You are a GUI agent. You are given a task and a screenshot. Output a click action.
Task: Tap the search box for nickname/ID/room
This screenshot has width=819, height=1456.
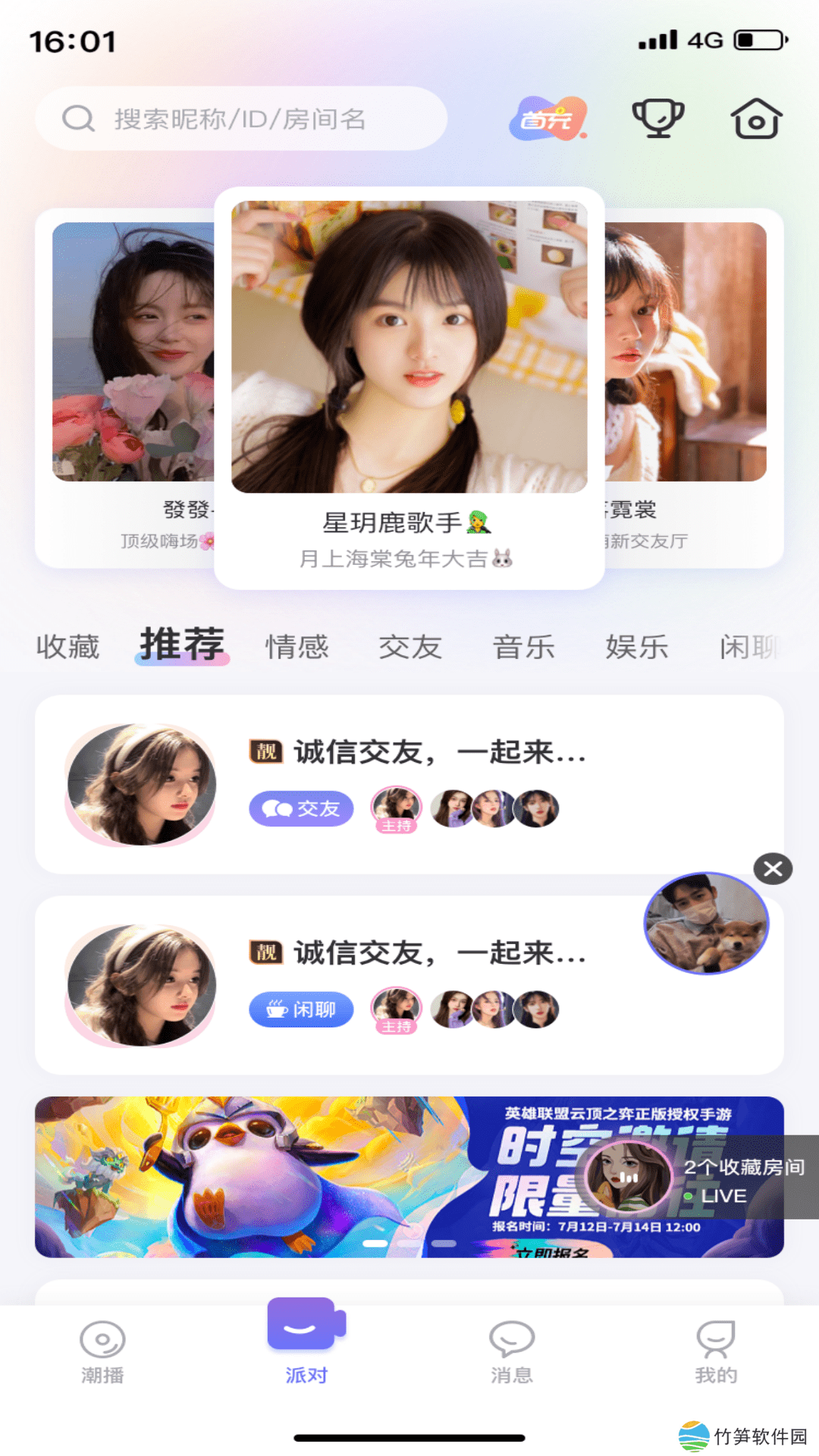[x=241, y=119]
